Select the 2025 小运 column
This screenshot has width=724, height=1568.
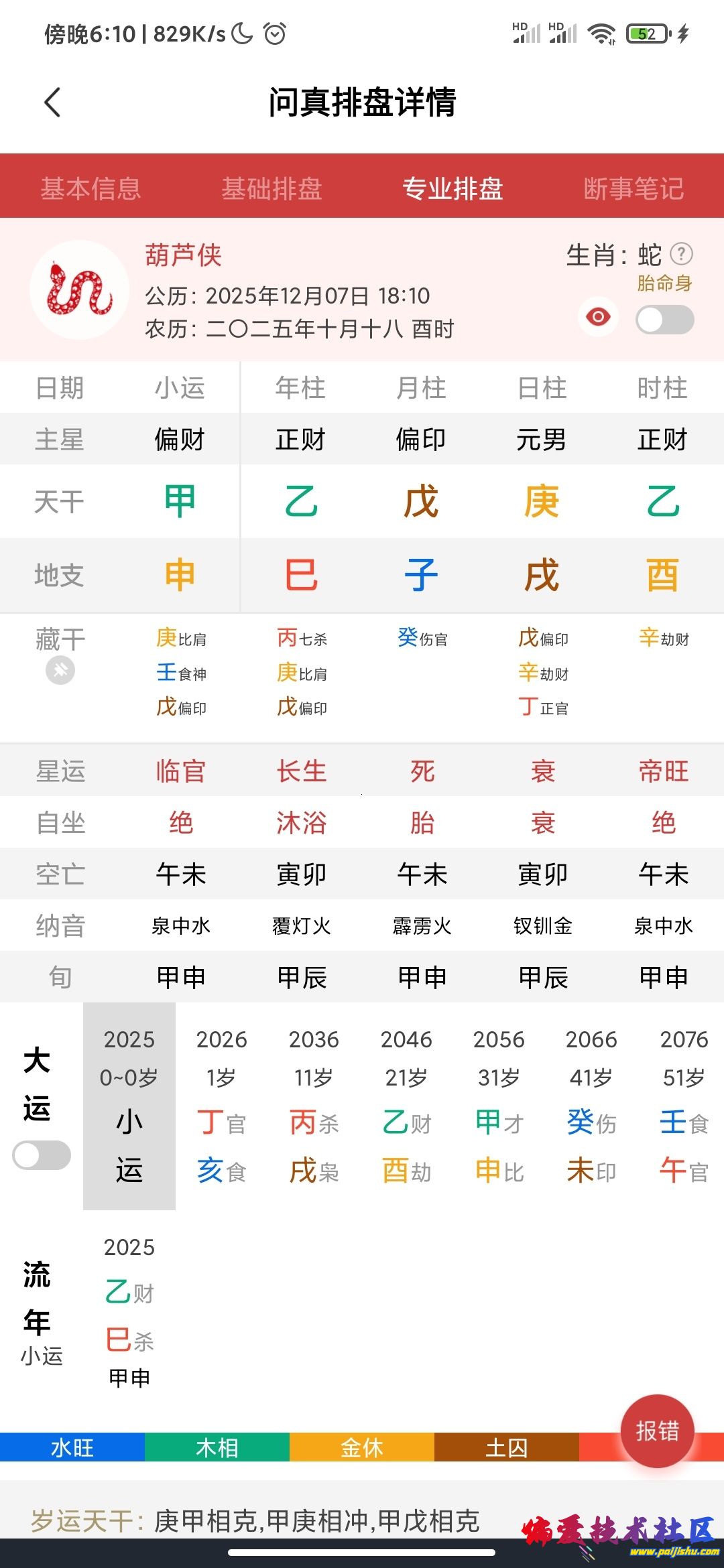(x=129, y=1106)
